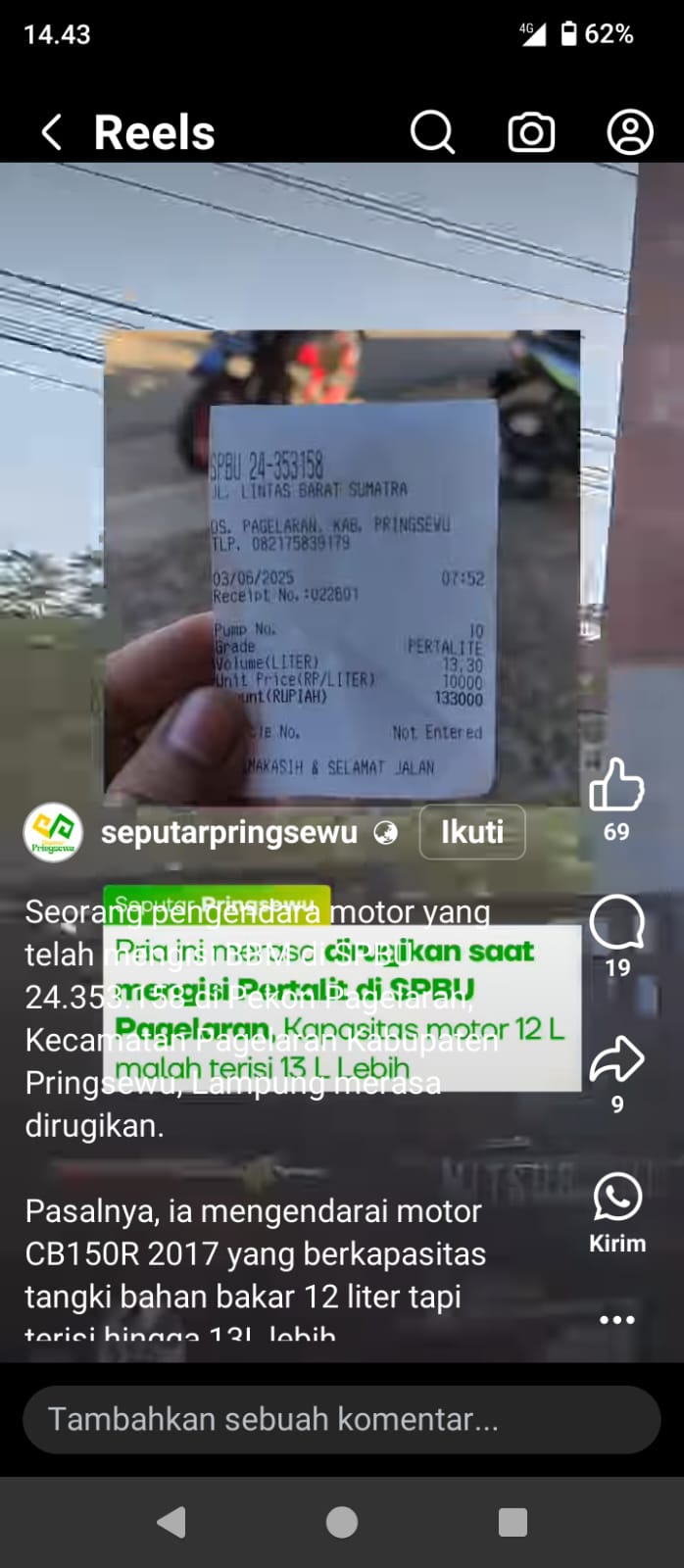684x1568 pixels.
Task: Open the three-dot more options menu
Action: tap(616, 1320)
